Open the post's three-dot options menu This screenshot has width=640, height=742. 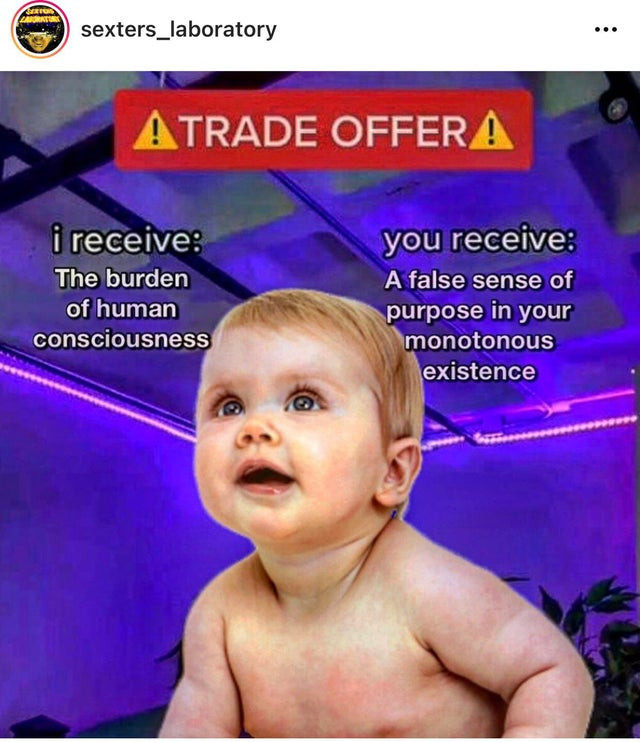click(x=605, y=30)
